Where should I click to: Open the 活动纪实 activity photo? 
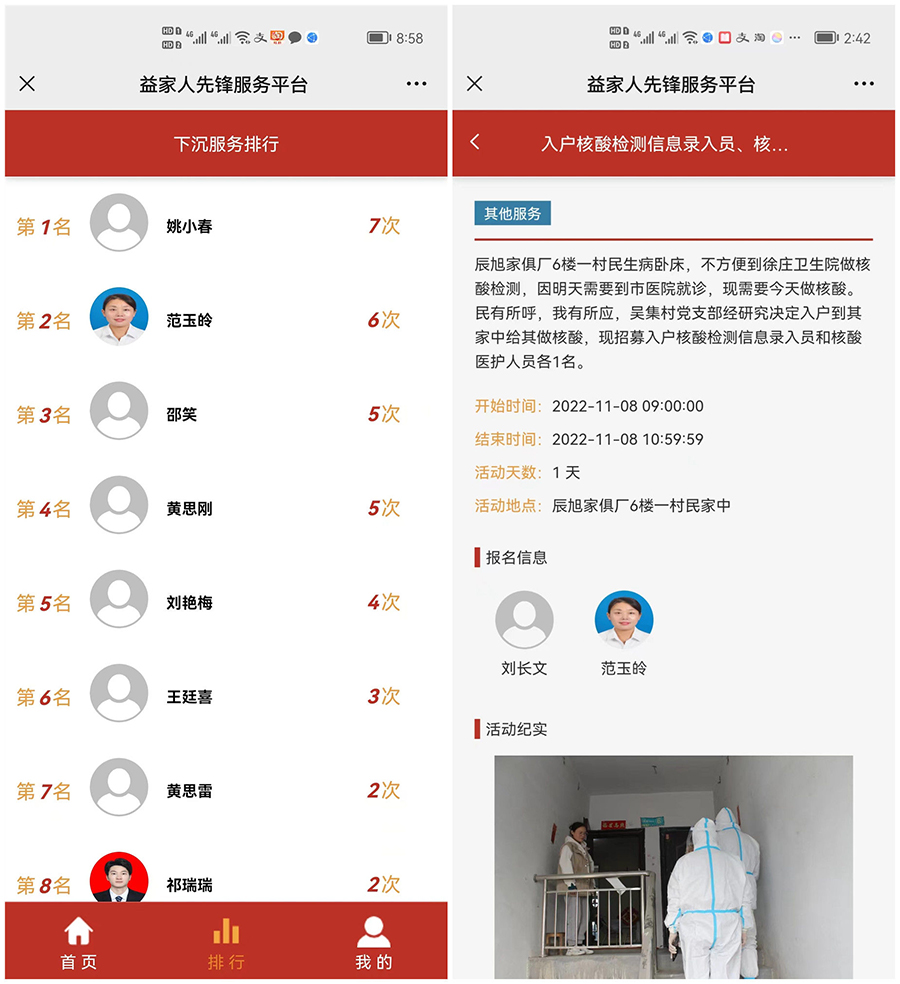pos(673,866)
